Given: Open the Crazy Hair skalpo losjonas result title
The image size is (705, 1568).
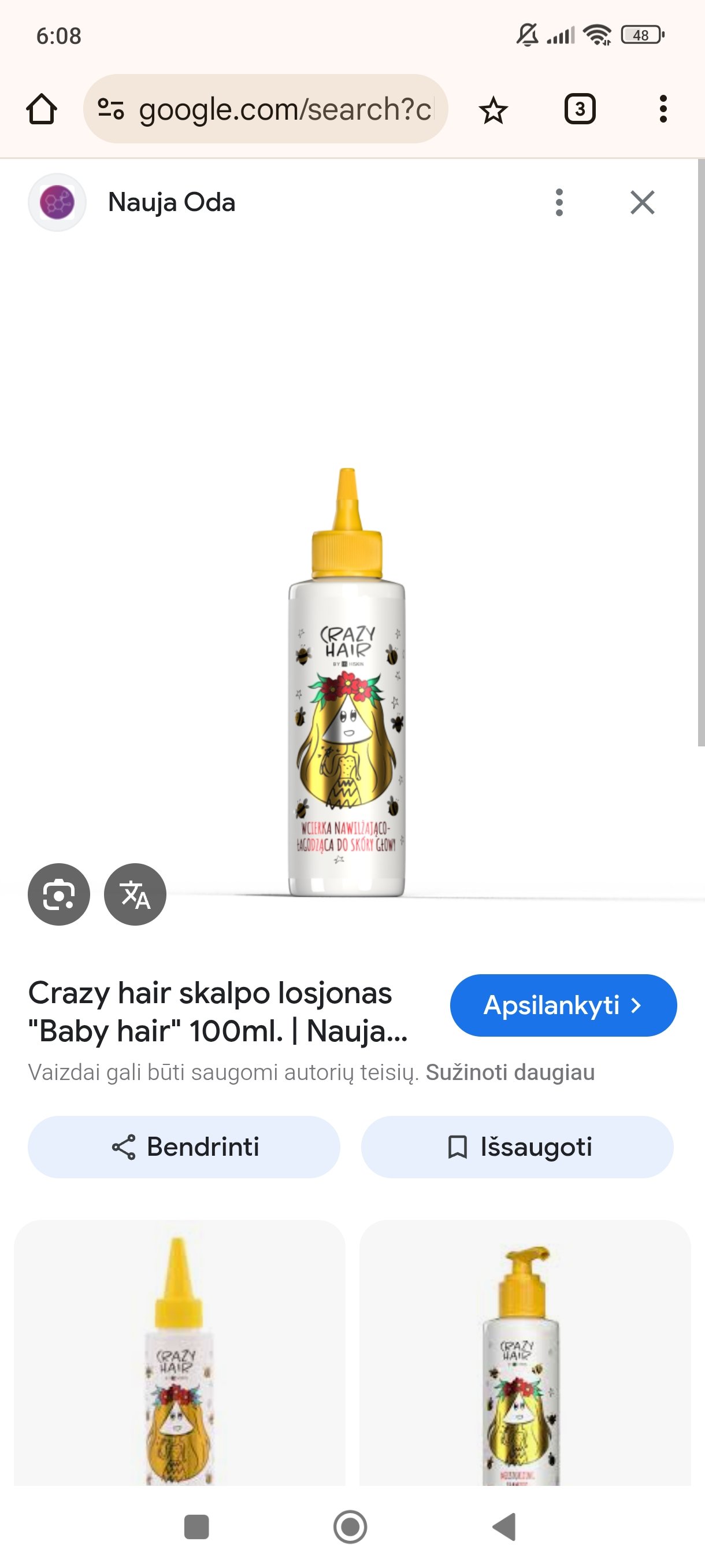Looking at the screenshot, I should point(218,1012).
